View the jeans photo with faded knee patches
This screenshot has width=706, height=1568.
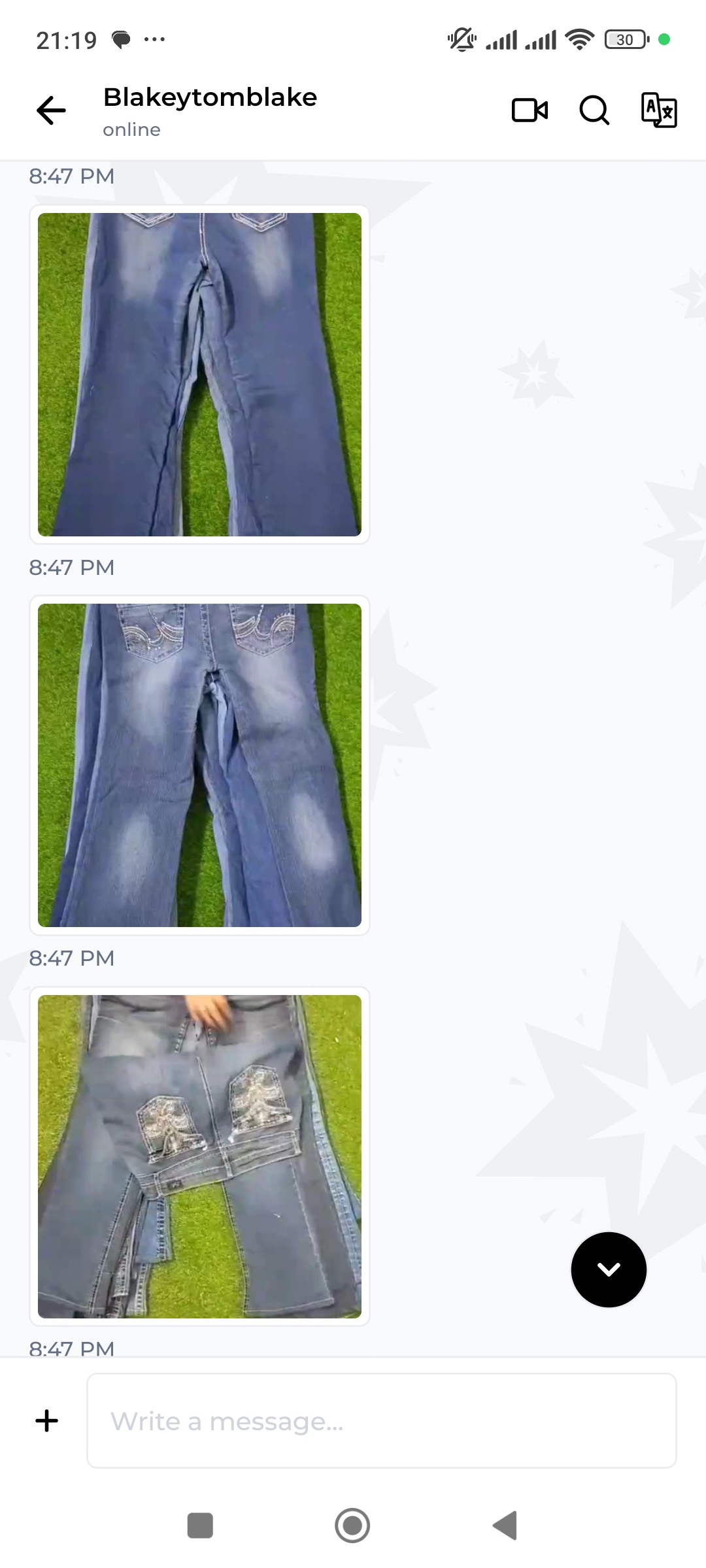tap(199, 765)
